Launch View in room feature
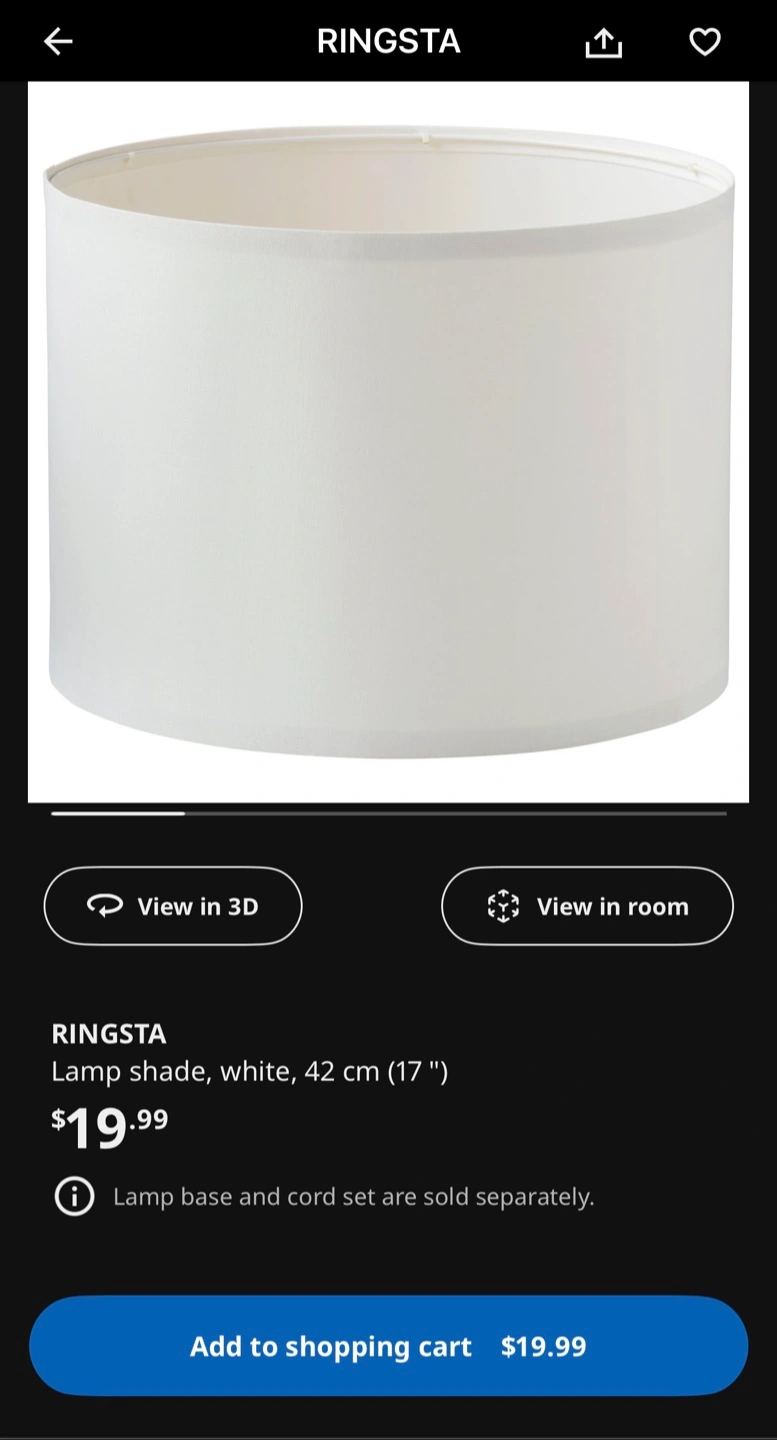This screenshot has height=1440, width=777. pos(587,906)
